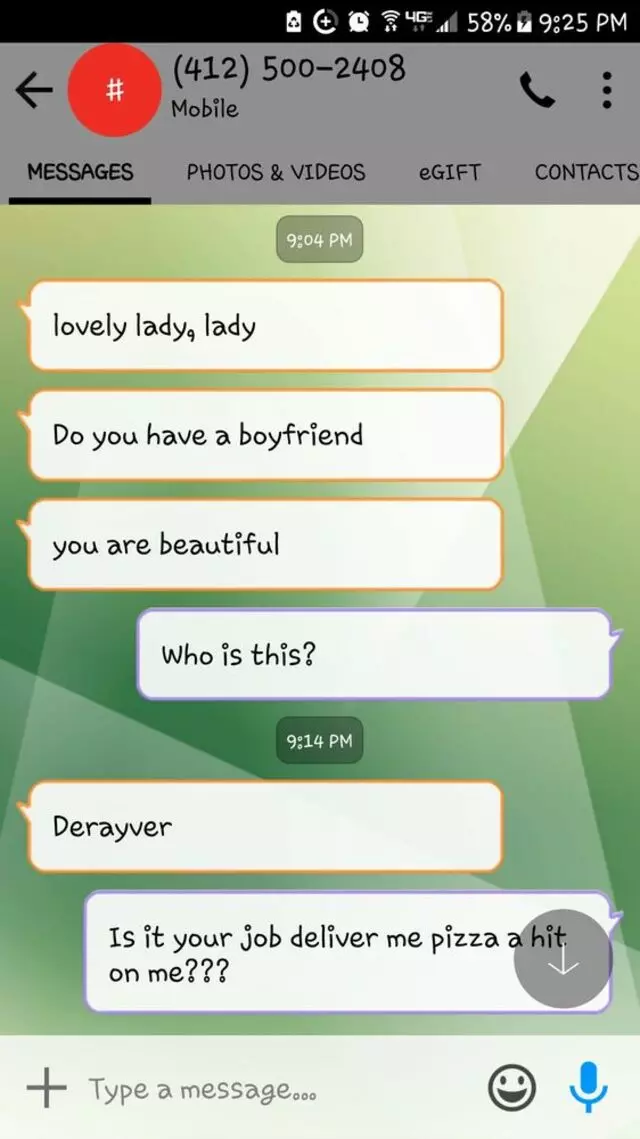Viewport: 640px width, 1139px height.
Task: Open the red contact avatar
Action: point(114,91)
